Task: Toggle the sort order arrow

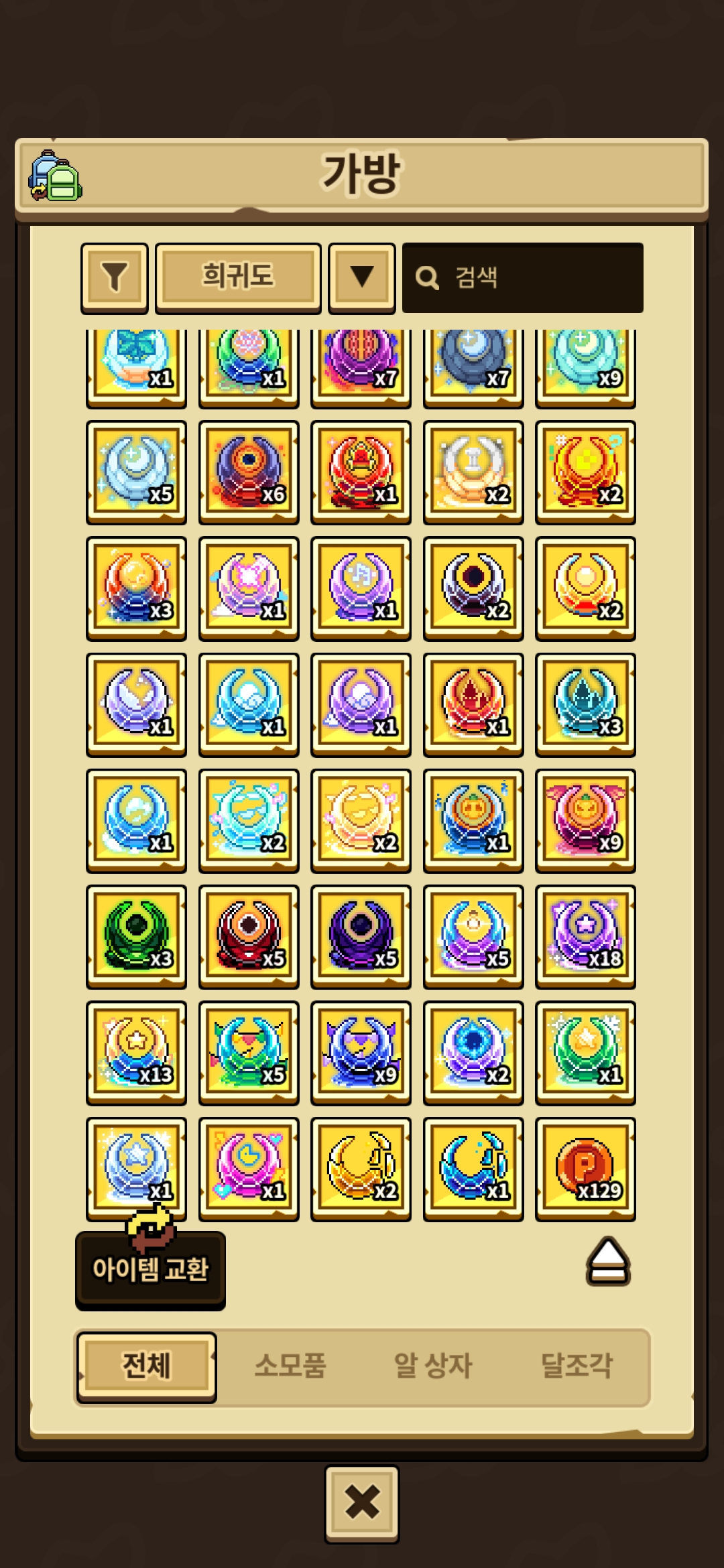Action: 362,277
